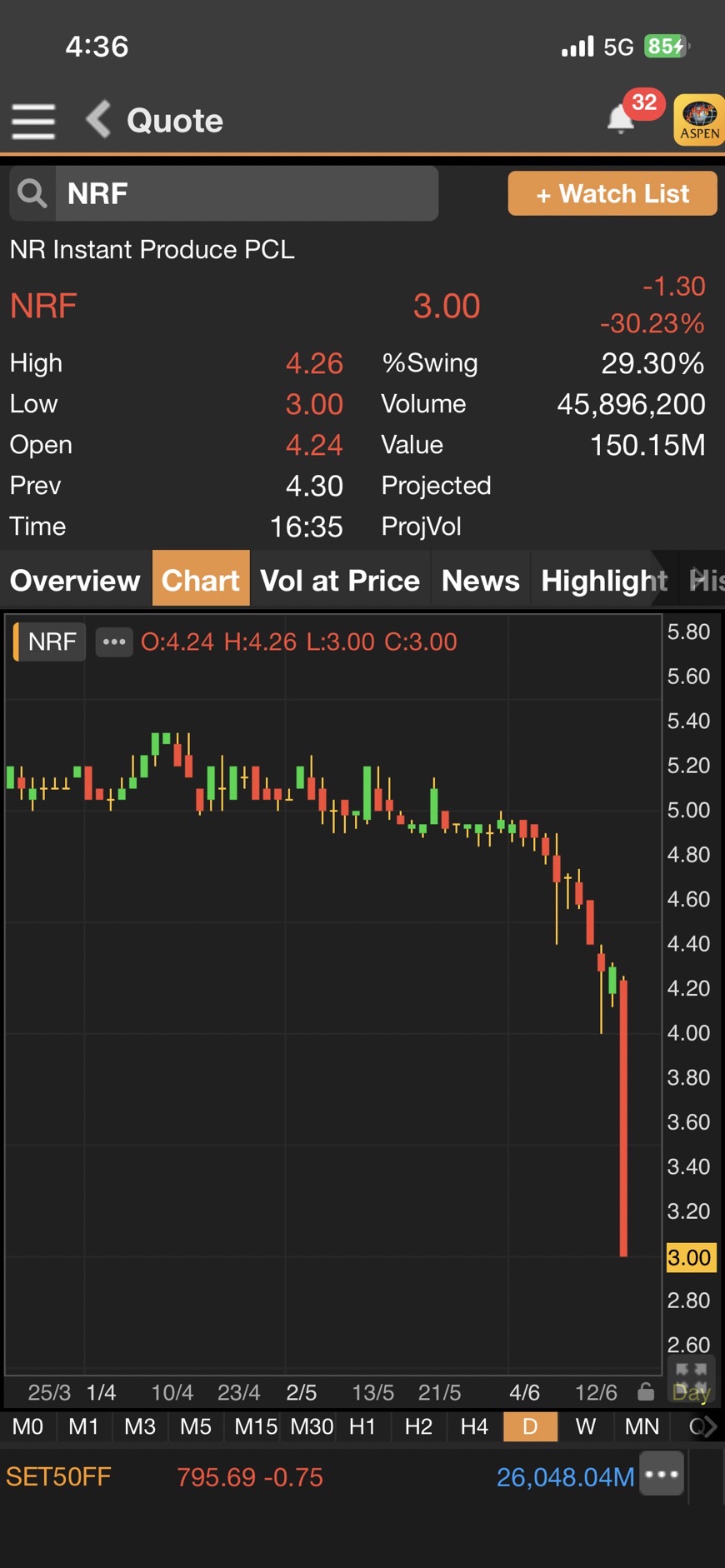The height and width of the screenshot is (1568, 725).
Task: Go back from the Quote screen
Action: pyautogui.click(x=98, y=119)
